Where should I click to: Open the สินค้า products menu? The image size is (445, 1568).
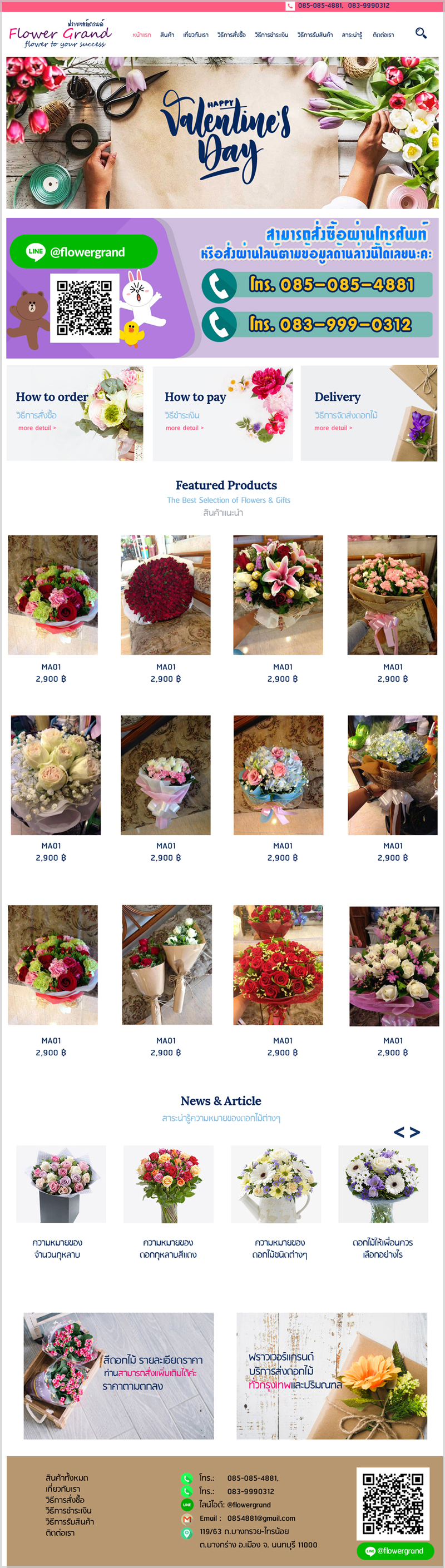point(167,34)
